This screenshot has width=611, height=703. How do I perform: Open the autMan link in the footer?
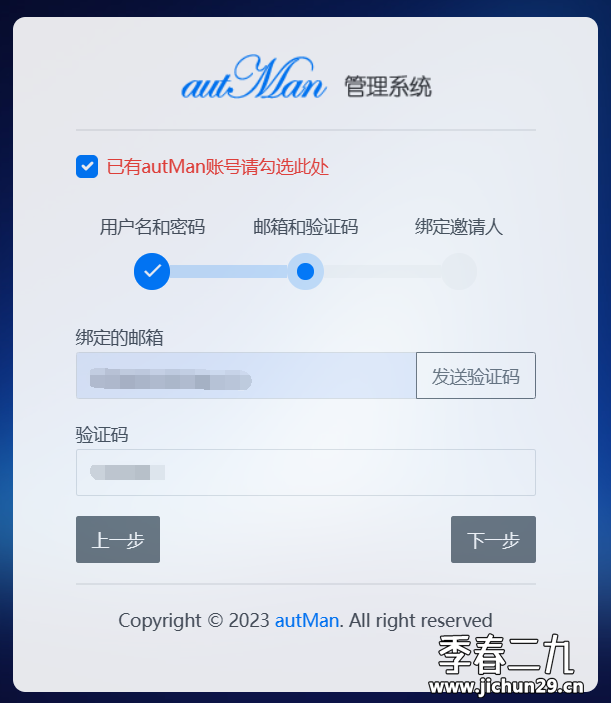[307, 621]
